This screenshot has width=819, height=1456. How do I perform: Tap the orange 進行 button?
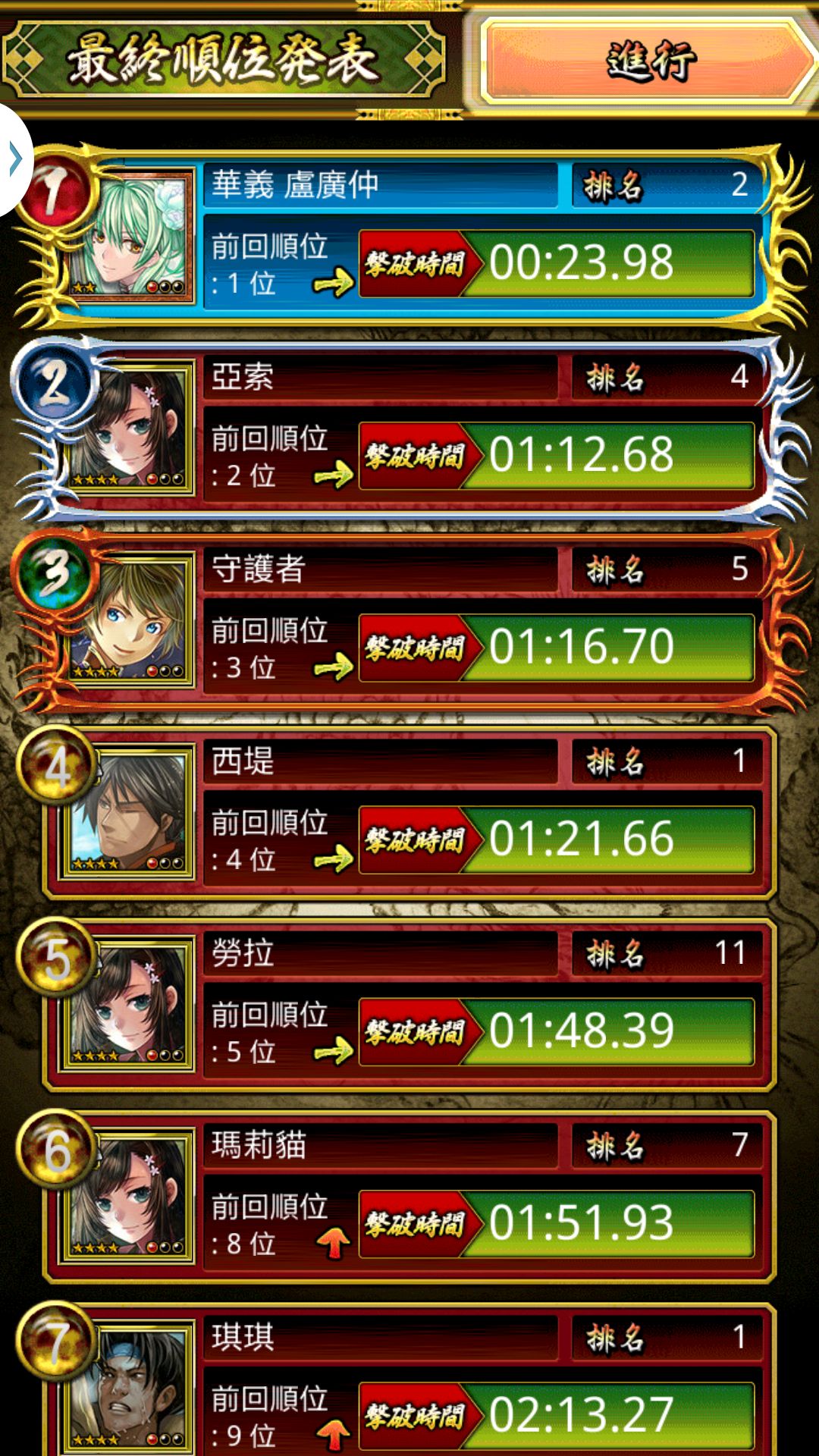pos(648,61)
